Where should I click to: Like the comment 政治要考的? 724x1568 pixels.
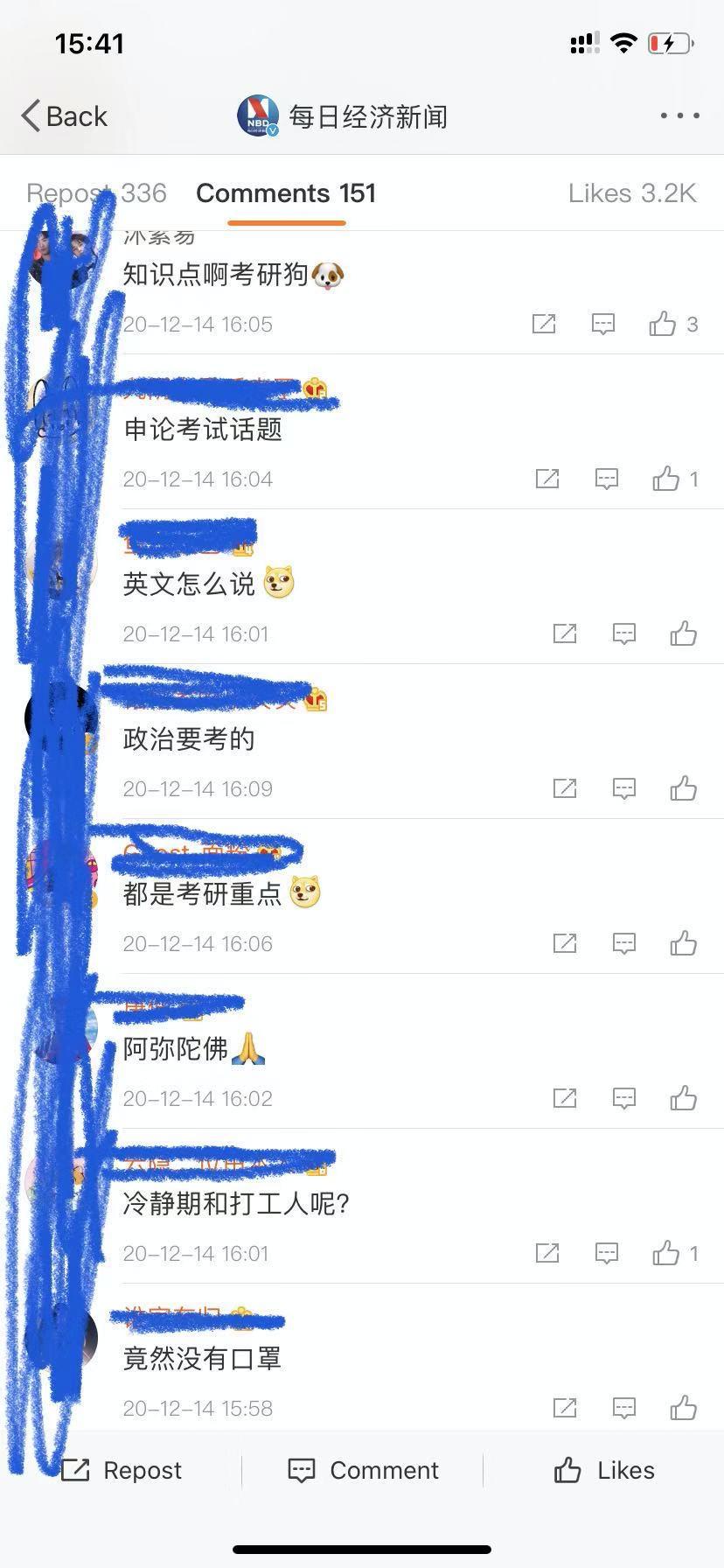click(x=683, y=788)
